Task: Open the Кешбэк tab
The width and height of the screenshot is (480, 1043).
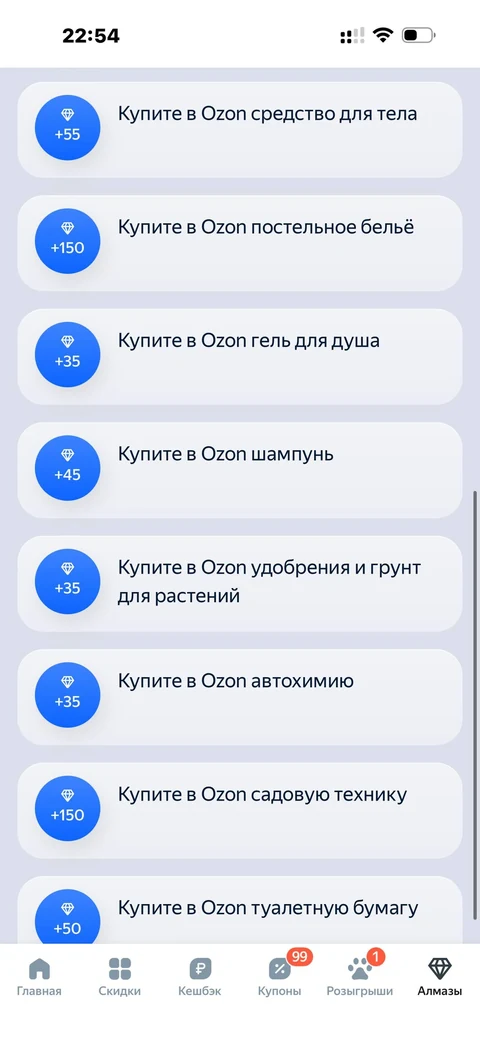Action: click(199, 976)
